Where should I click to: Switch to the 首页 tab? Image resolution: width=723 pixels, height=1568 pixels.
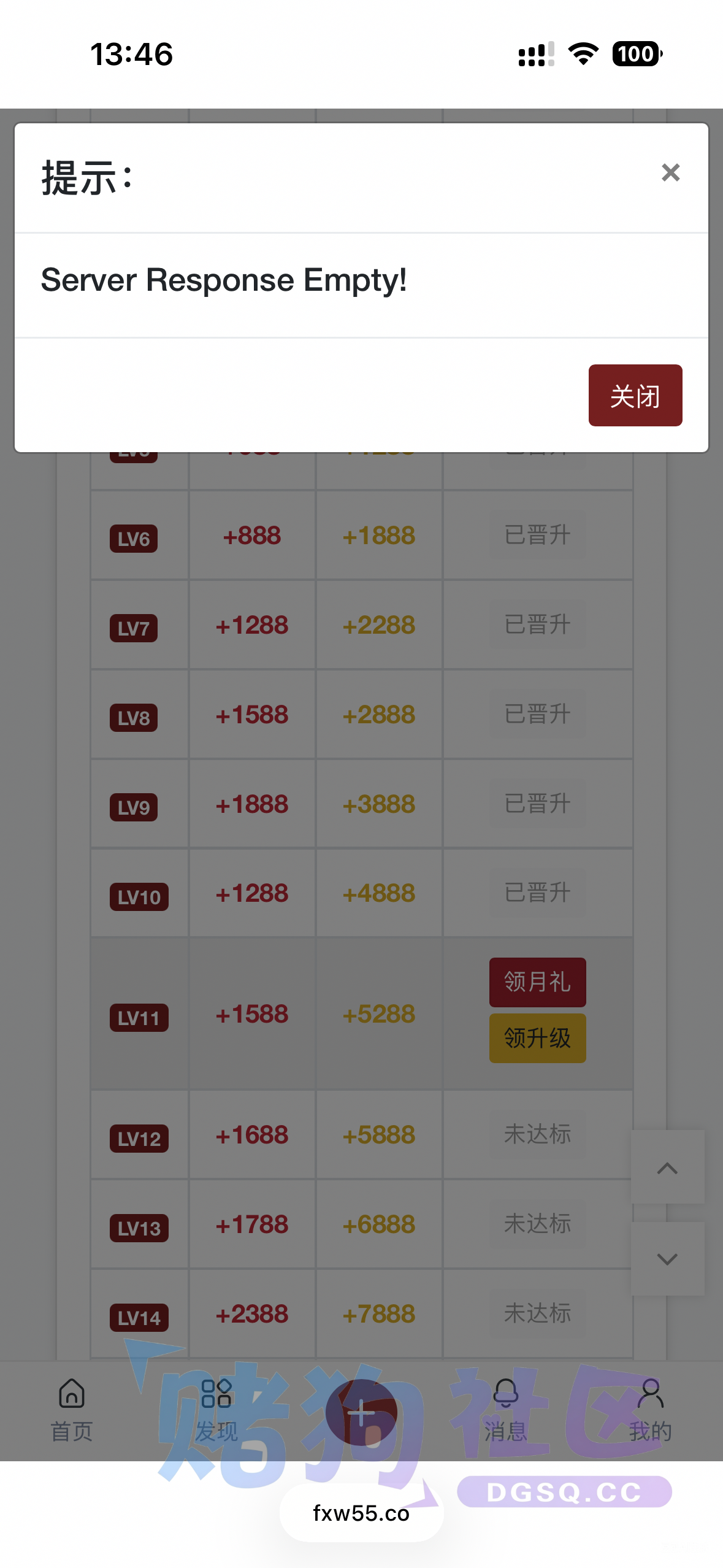[x=72, y=1410]
